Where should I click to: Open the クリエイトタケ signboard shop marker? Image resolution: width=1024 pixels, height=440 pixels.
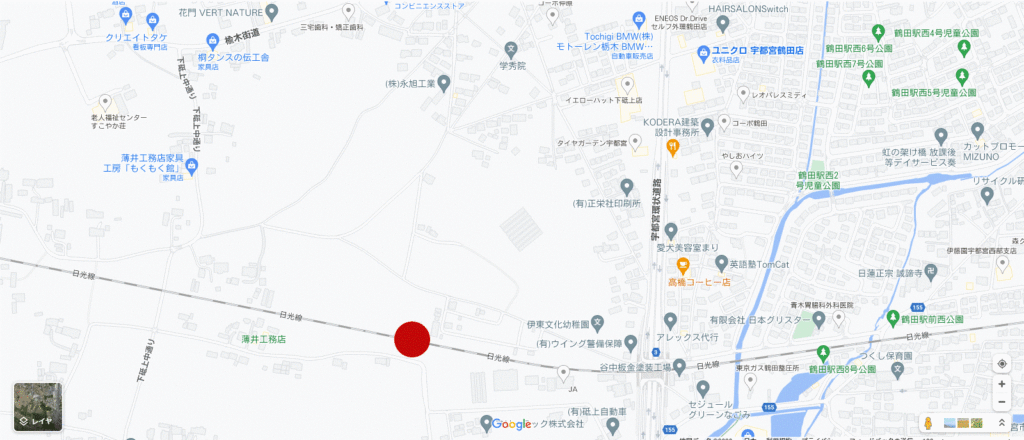coord(123,17)
